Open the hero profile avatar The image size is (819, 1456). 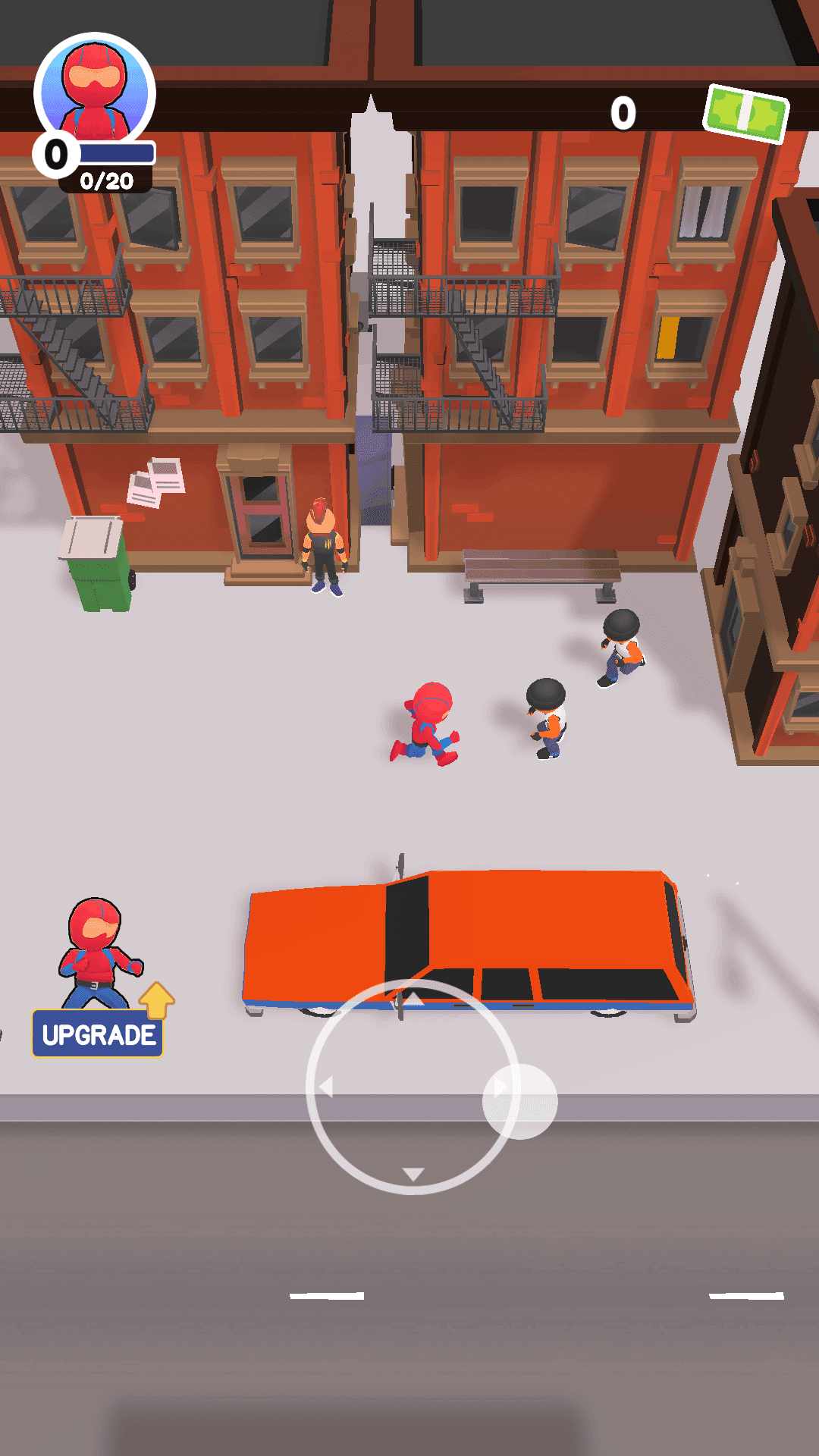(x=95, y=93)
